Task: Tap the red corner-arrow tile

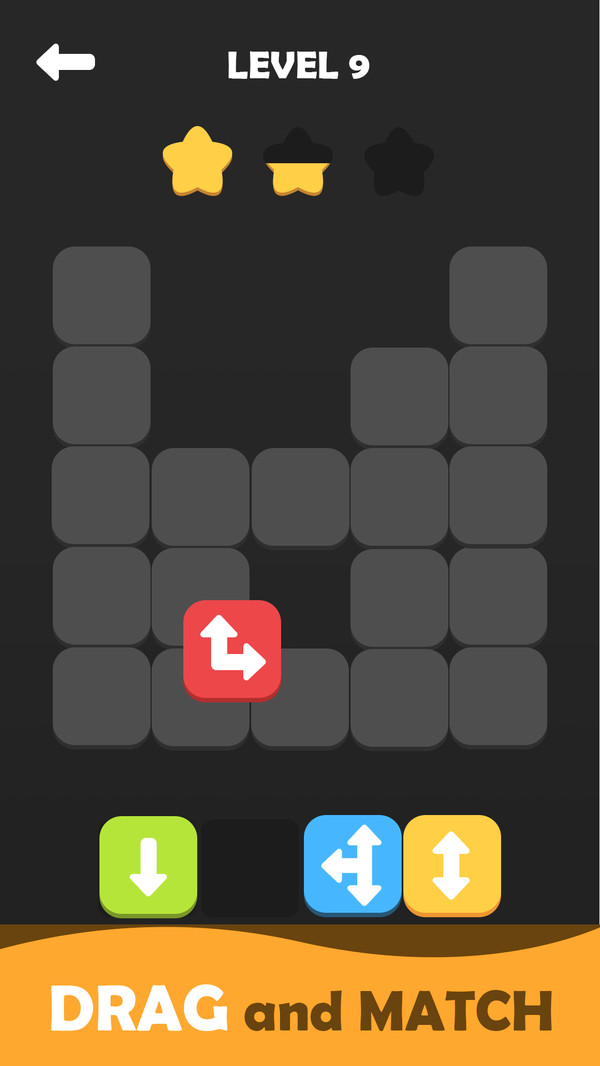Action: (x=232, y=648)
